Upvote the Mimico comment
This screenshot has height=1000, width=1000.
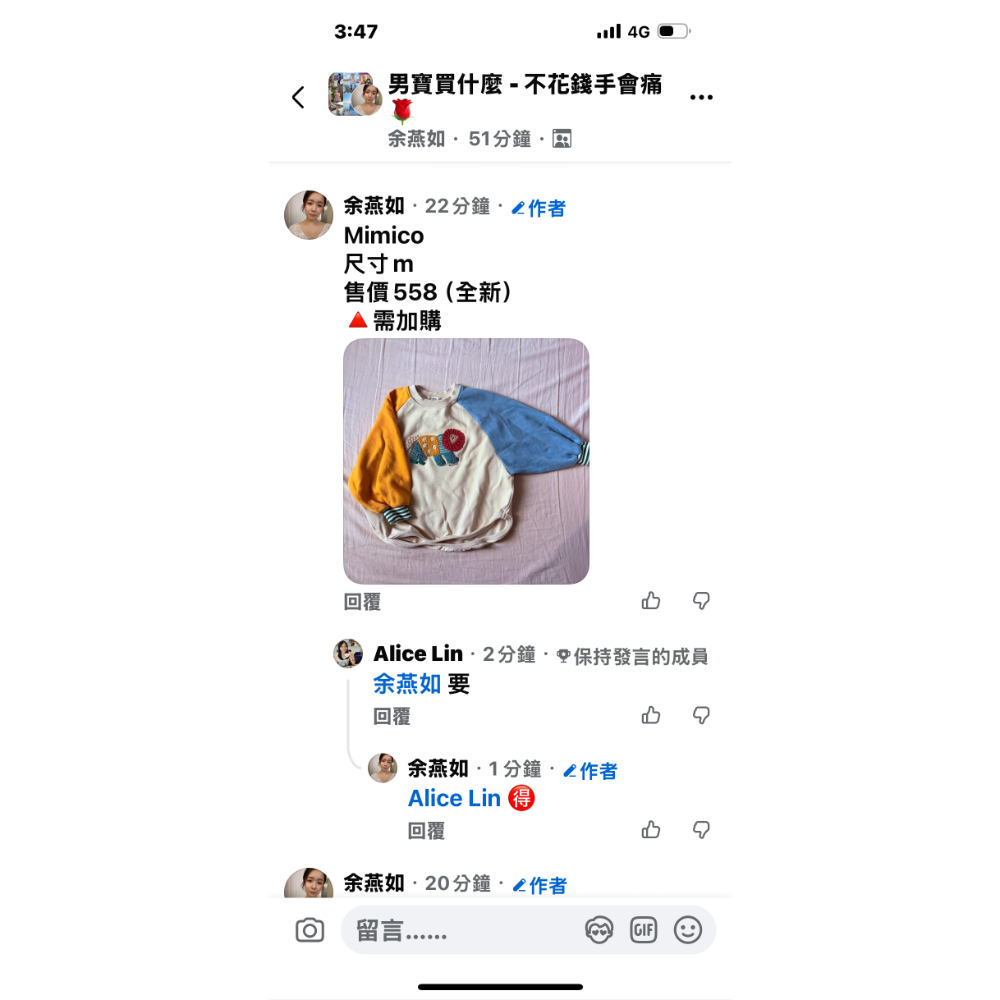[651, 601]
